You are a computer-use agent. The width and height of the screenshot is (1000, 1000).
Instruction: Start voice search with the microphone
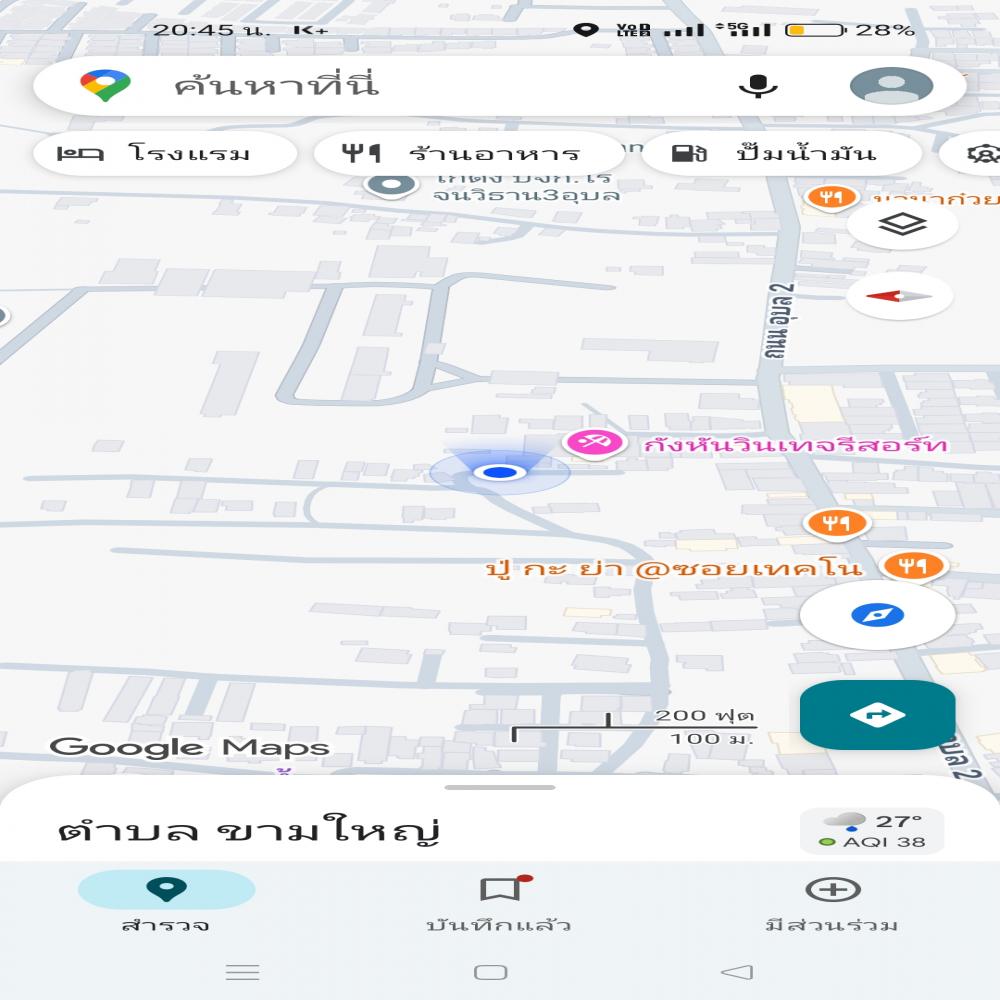tap(758, 86)
